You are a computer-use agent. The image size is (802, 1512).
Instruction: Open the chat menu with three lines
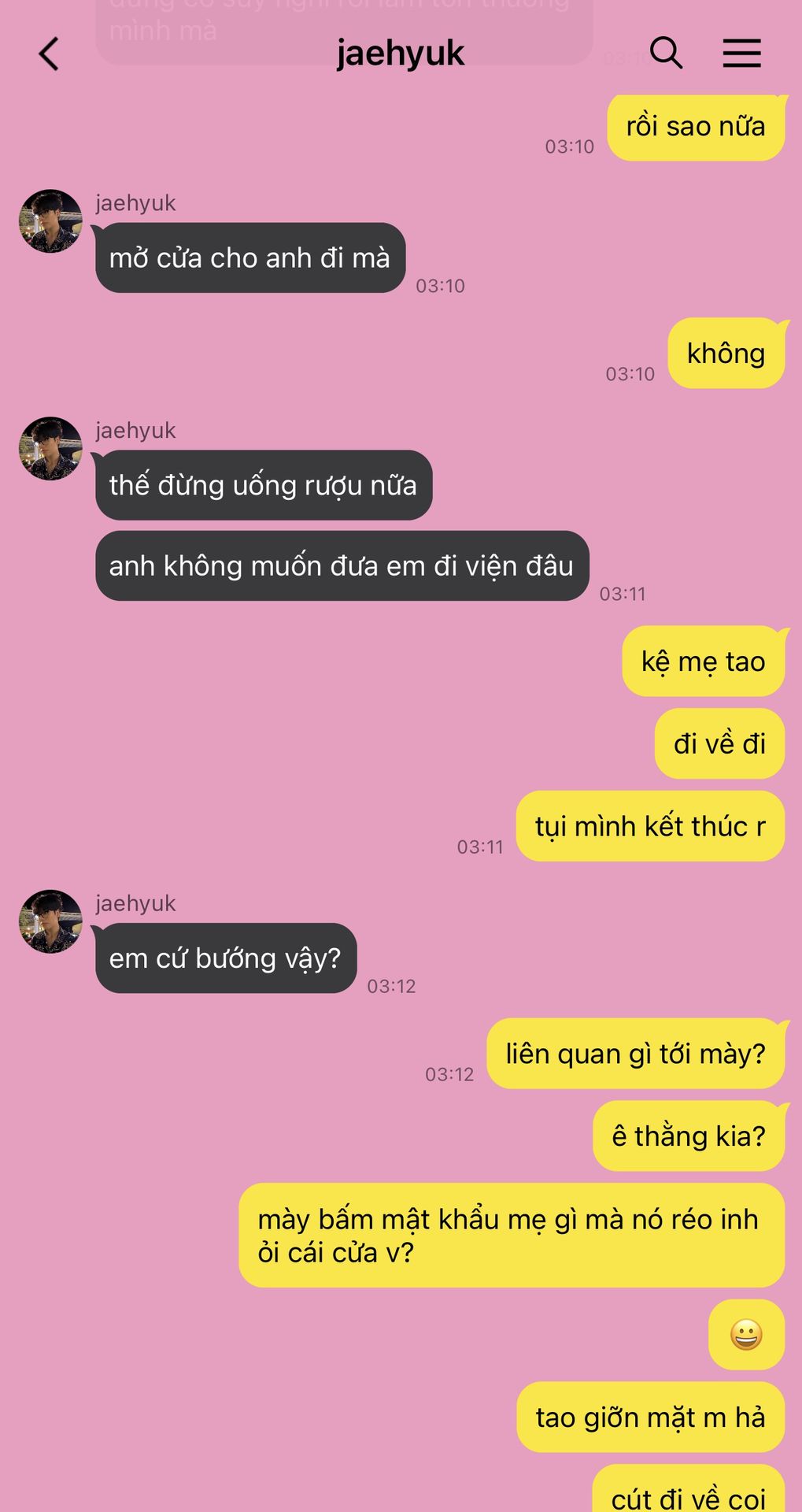click(x=741, y=53)
